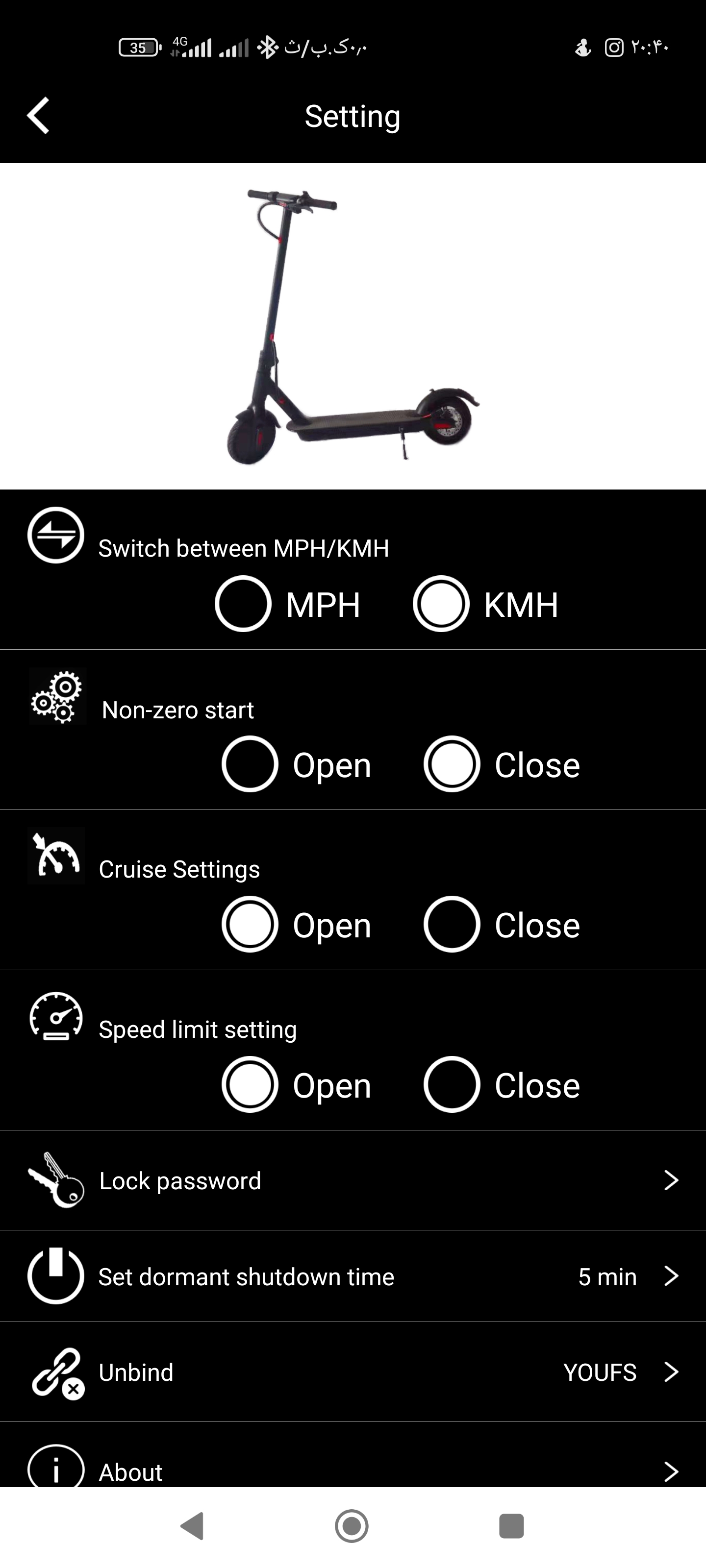Choose Close for Cruise Settings
Screen dimensions: 706x1568
[x=452, y=924]
